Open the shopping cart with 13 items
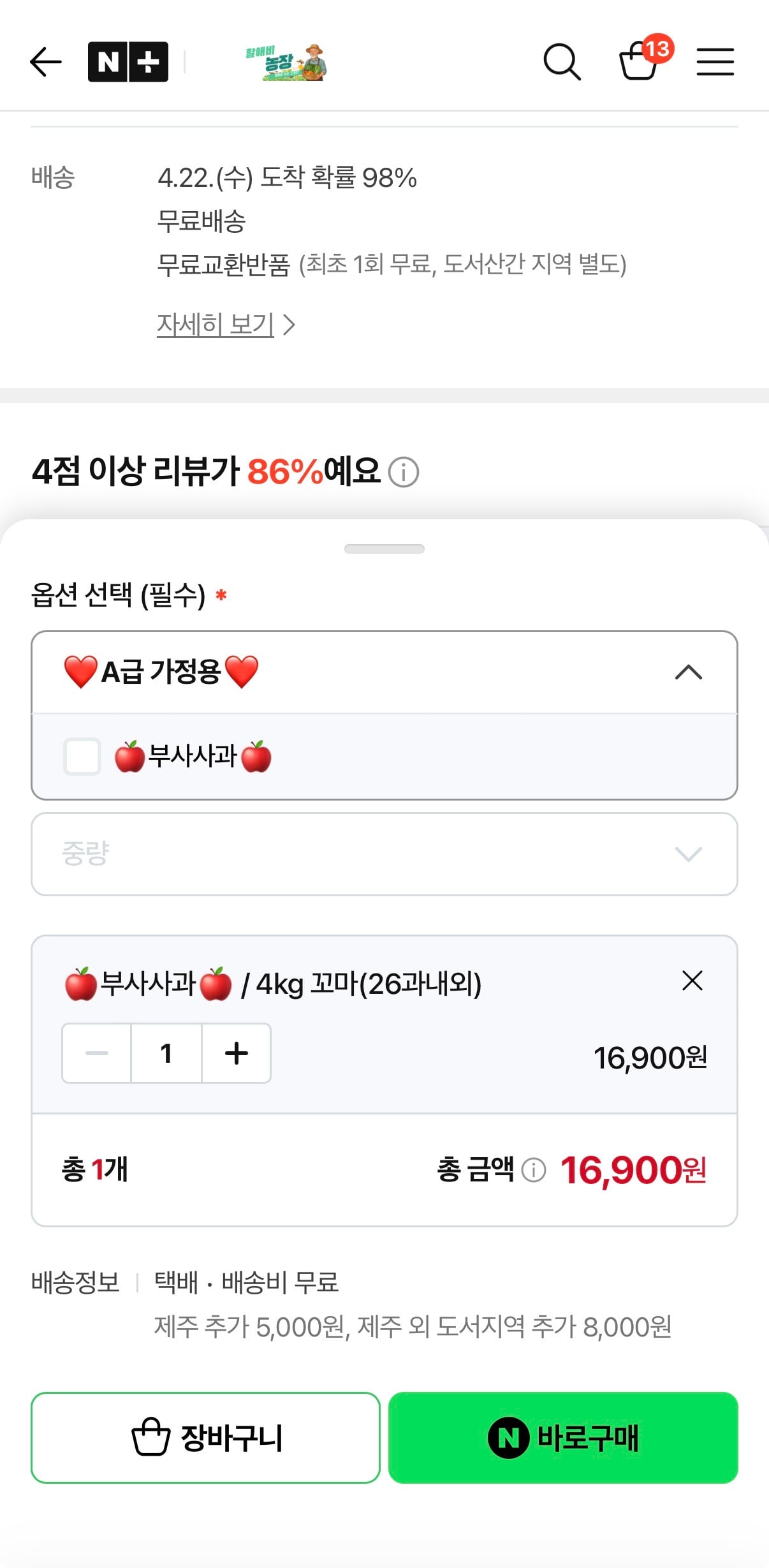Image resolution: width=769 pixels, height=1568 pixels. [x=641, y=62]
